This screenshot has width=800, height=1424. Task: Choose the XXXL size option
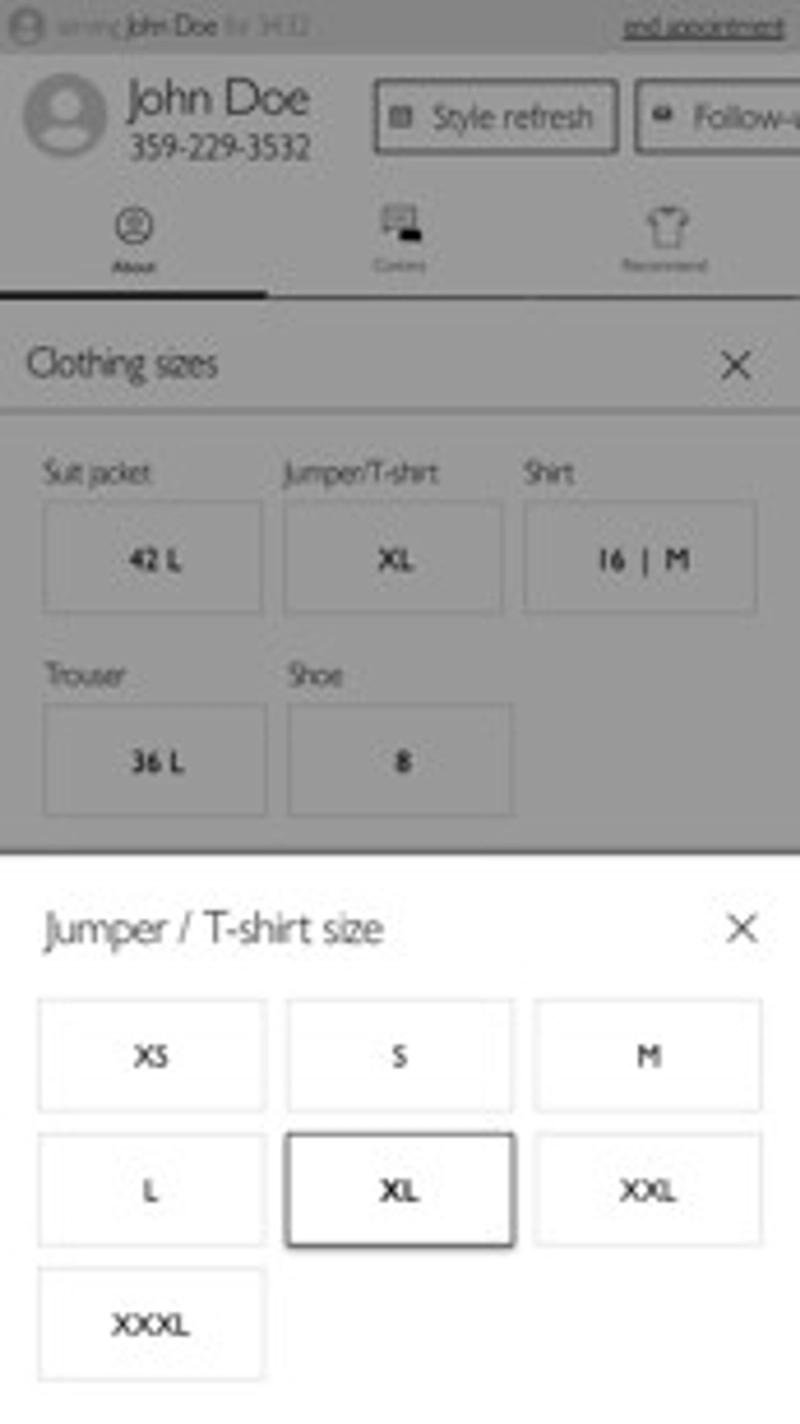pos(152,1325)
